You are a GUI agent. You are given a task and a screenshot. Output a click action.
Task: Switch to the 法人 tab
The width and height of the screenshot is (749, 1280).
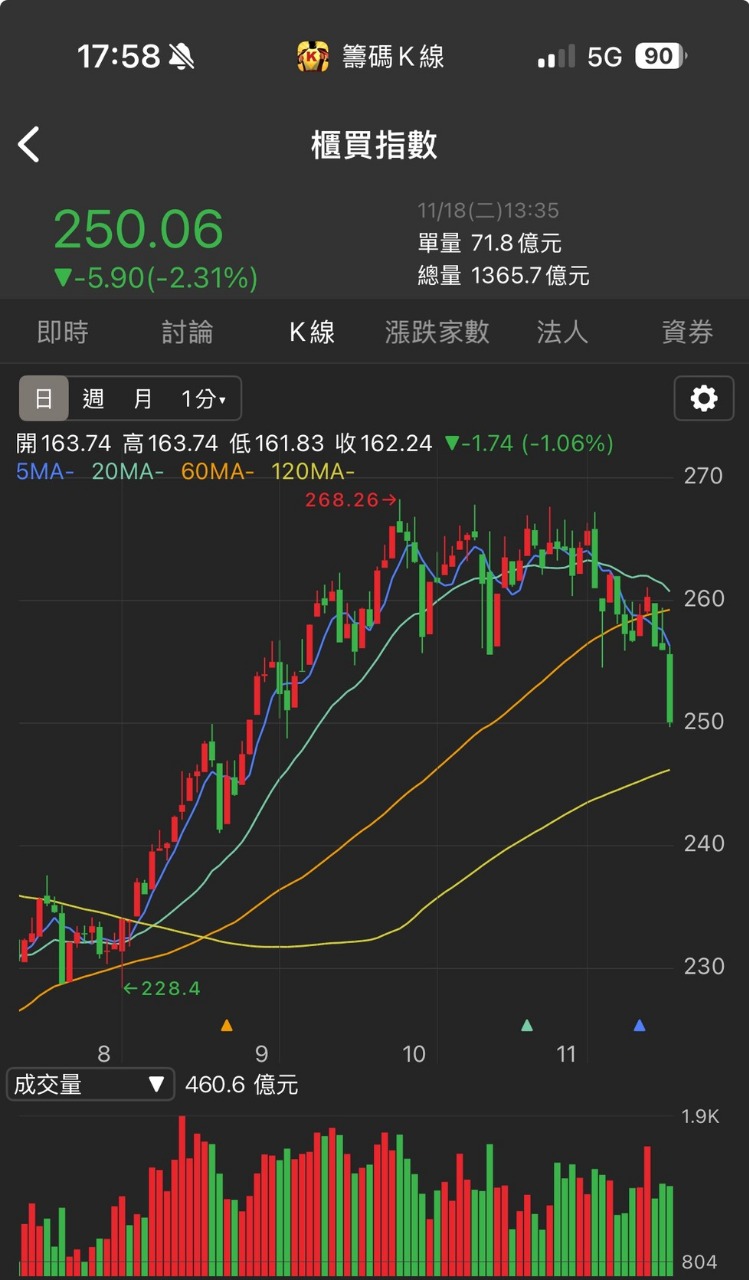click(562, 332)
